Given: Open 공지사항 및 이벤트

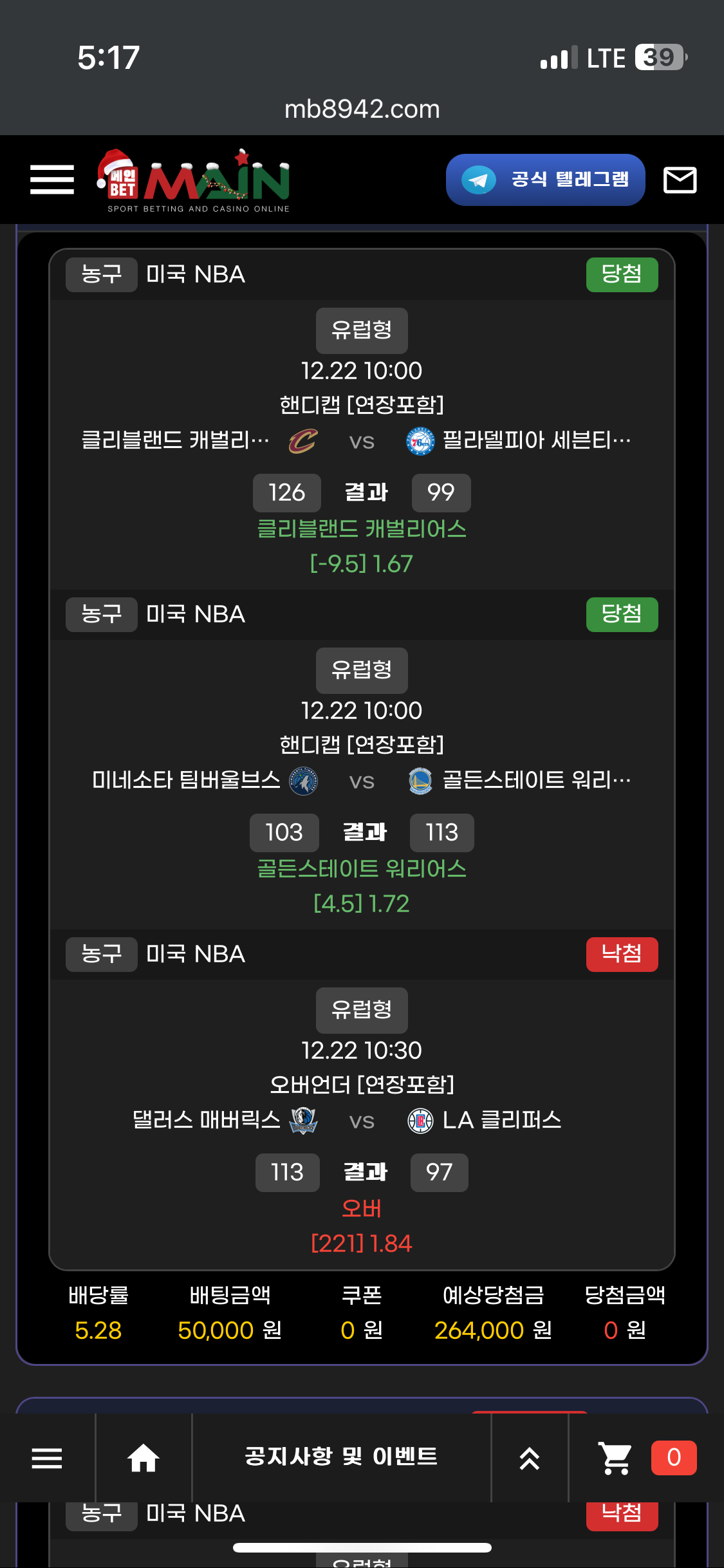Looking at the screenshot, I should pos(341,1457).
